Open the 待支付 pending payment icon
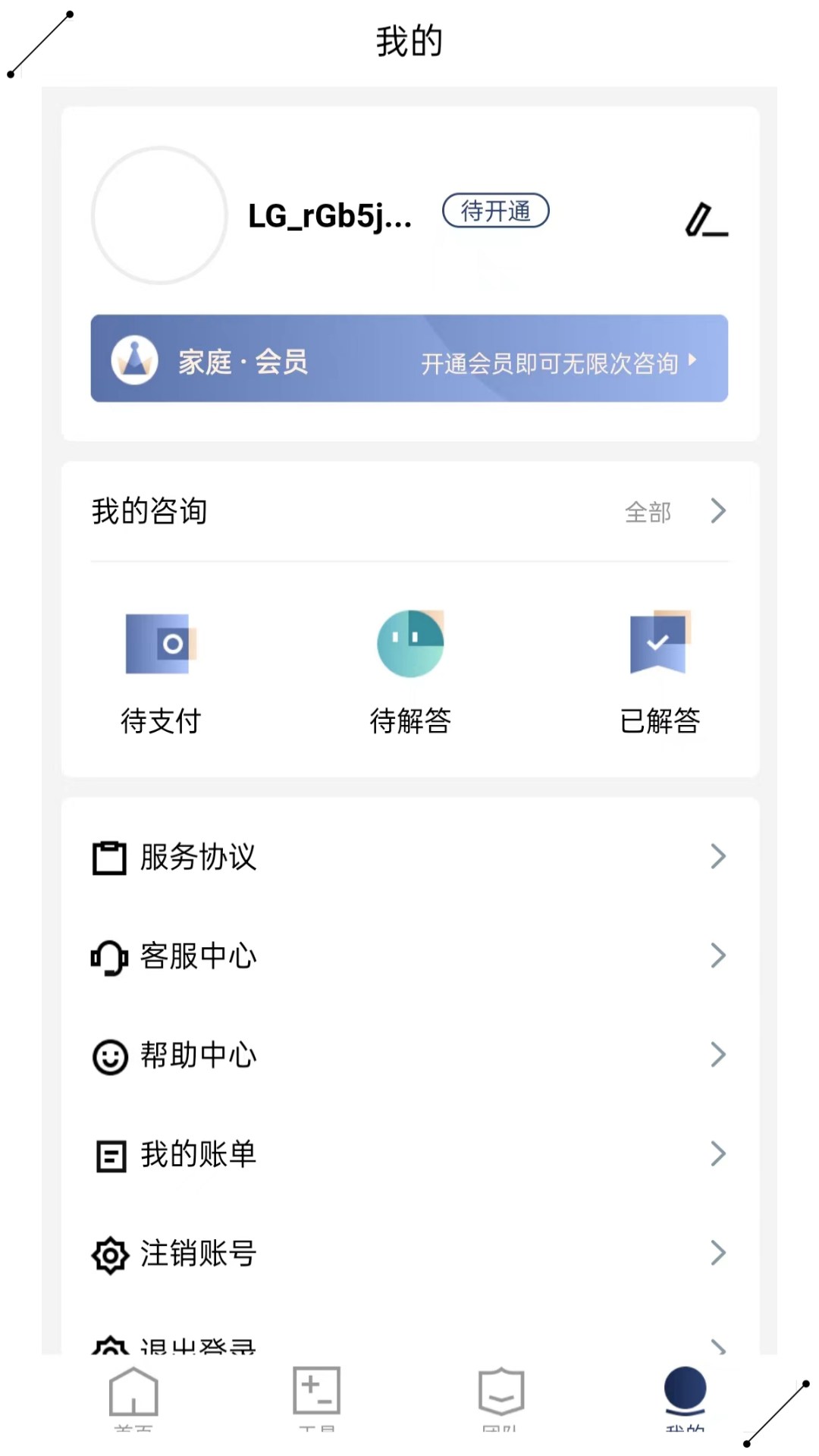 coord(161,643)
